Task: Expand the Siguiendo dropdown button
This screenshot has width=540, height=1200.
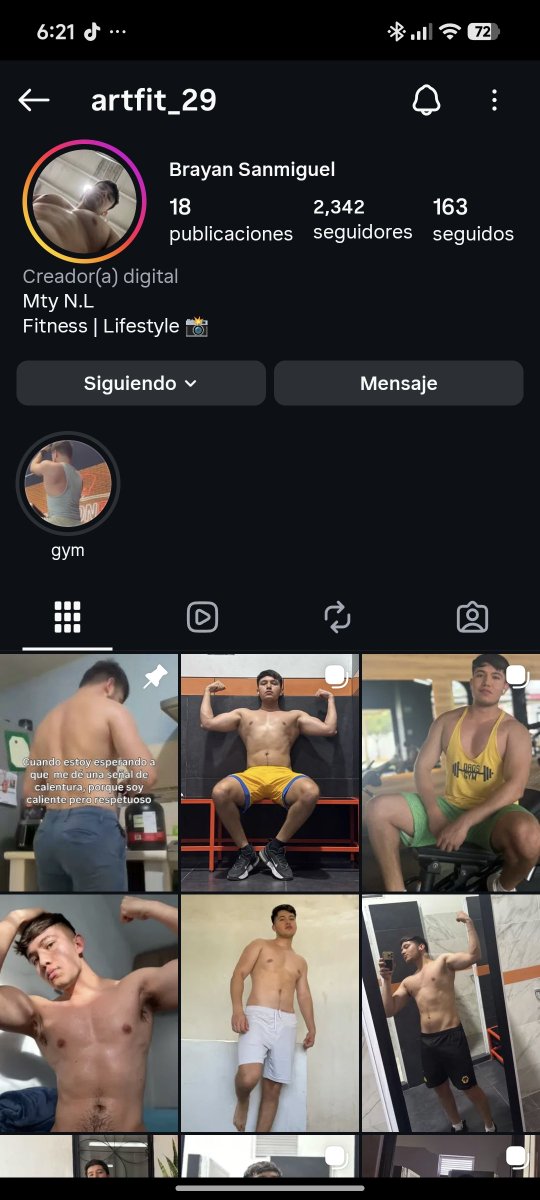Action: 141,383
